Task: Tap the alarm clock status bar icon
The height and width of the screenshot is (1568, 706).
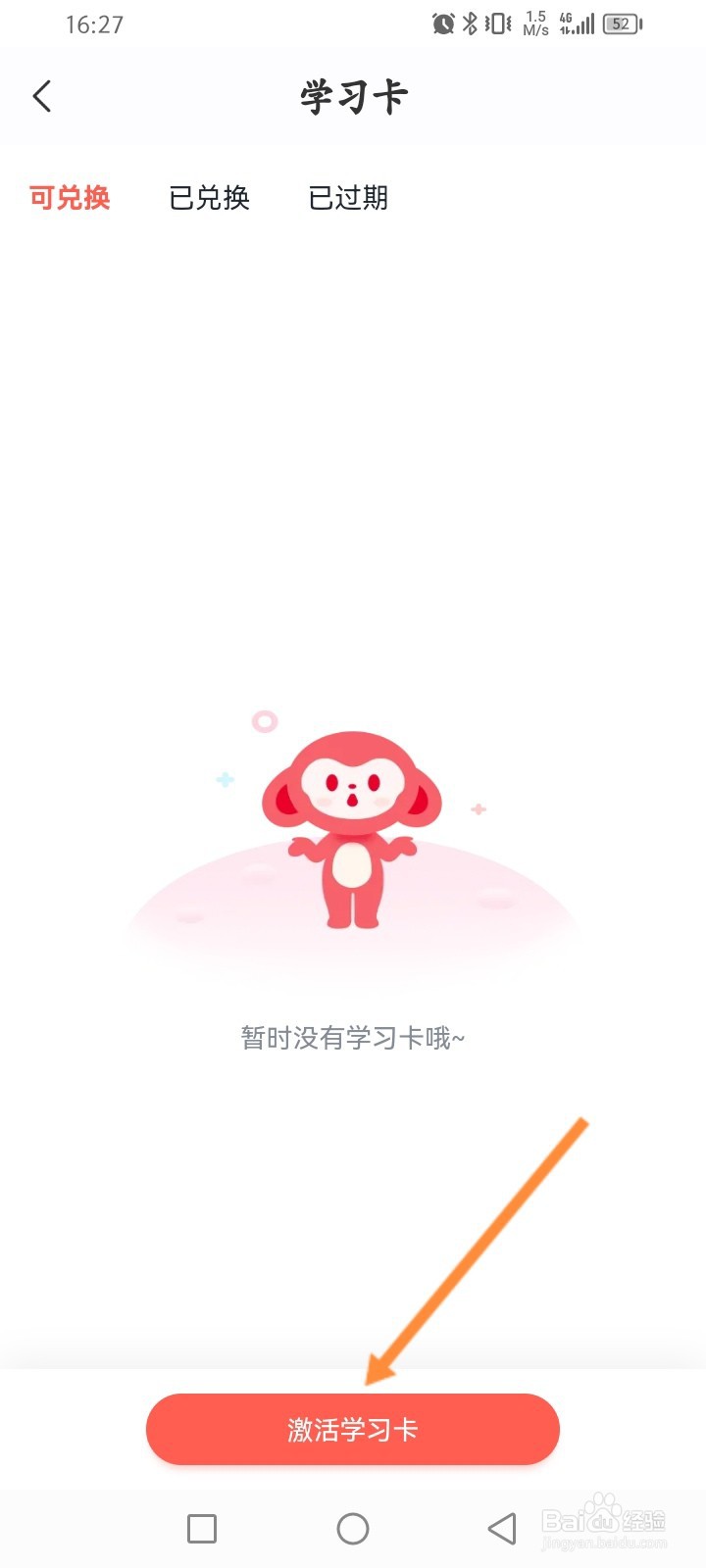Action: (443, 23)
